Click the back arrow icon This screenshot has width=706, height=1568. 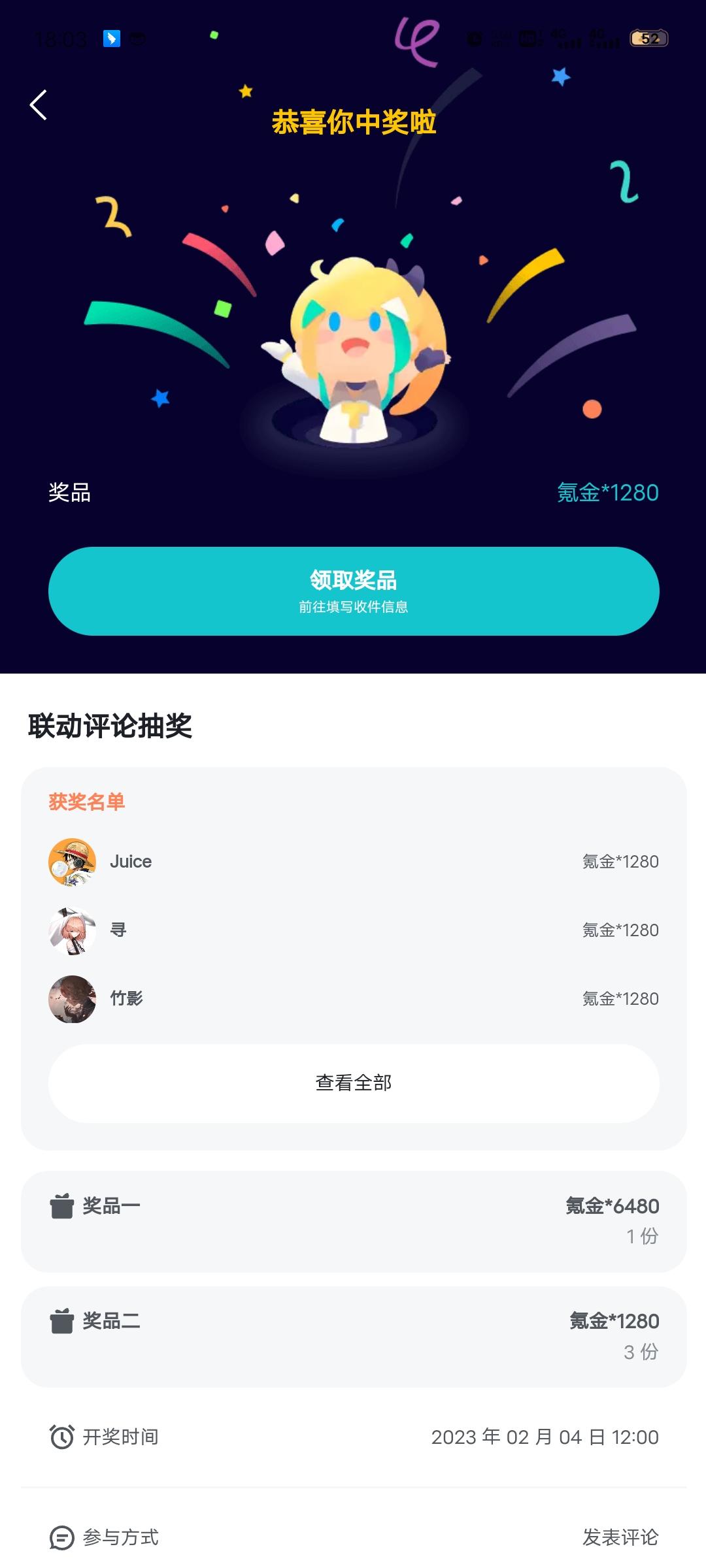(38, 105)
